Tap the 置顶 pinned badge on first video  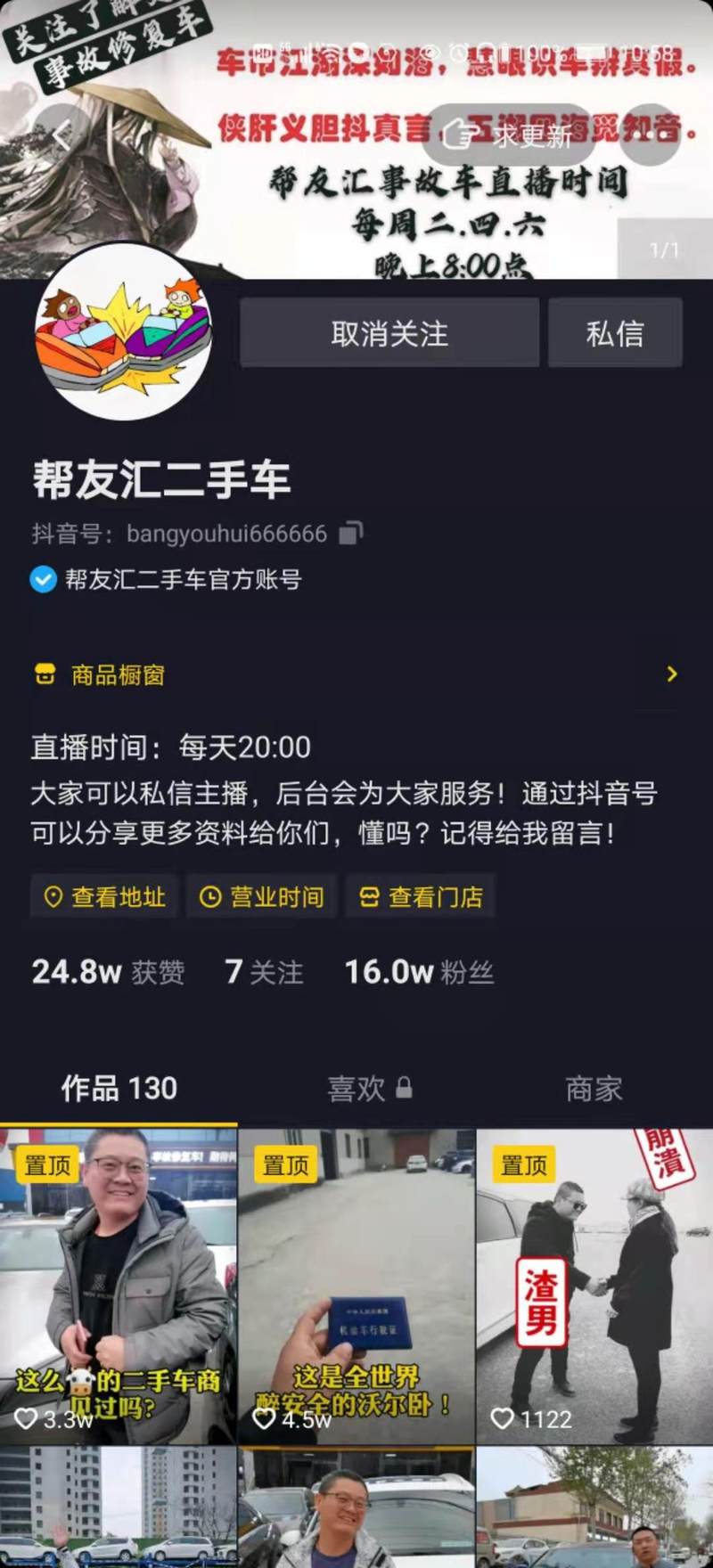pyautogui.click(x=46, y=1164)
